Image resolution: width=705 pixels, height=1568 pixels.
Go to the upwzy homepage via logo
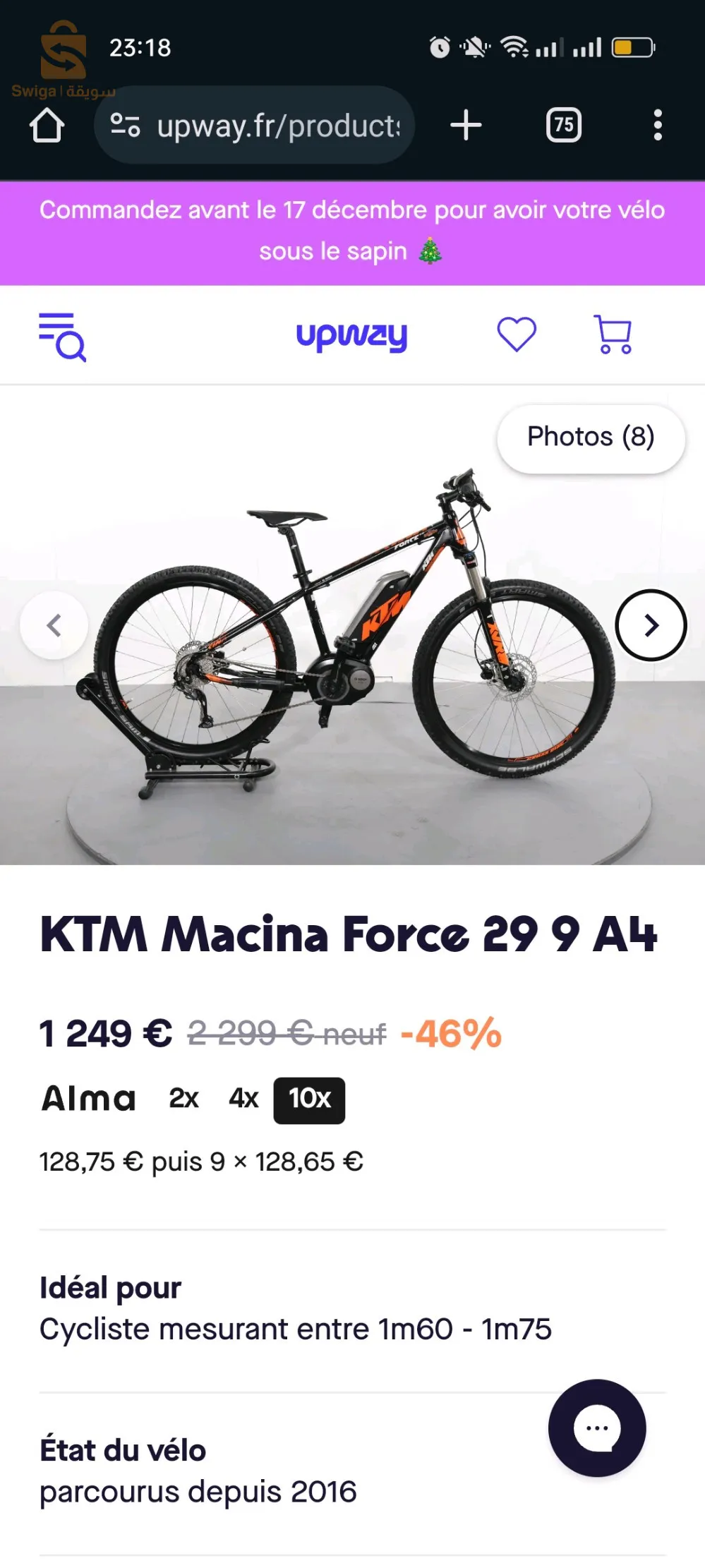(x=354, y=335)
